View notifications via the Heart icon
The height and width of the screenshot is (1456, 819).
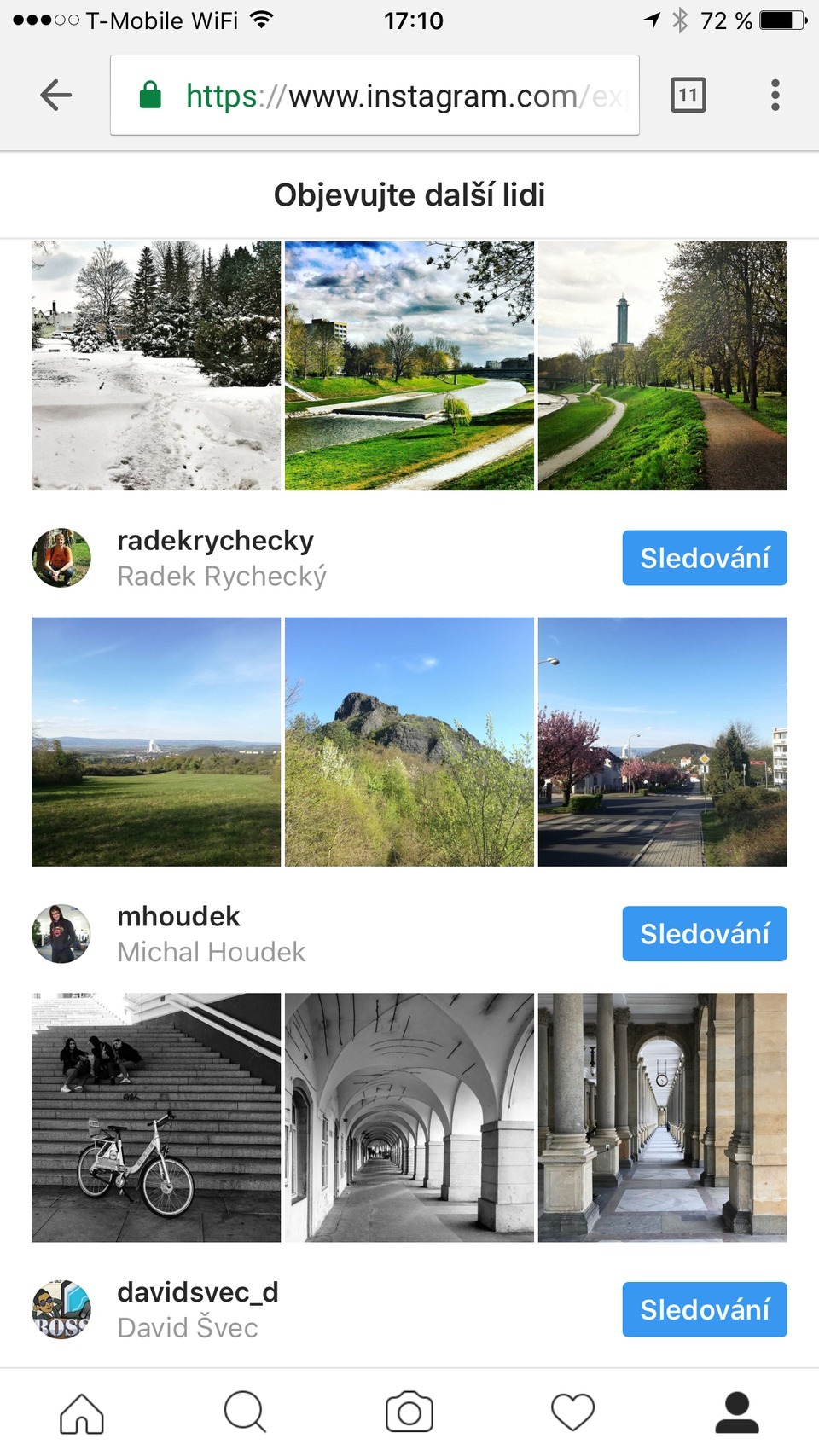[573, 1412]
